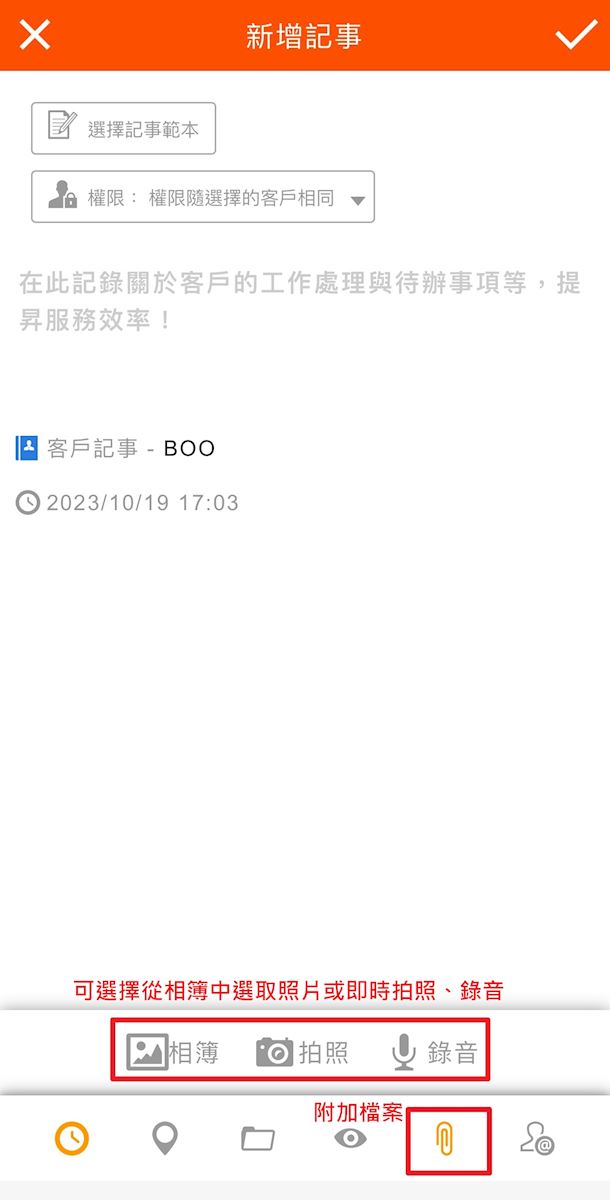Open the folder toolbar option
The width and height of the screenshot is (610, 1200).
coord(258,1138)
